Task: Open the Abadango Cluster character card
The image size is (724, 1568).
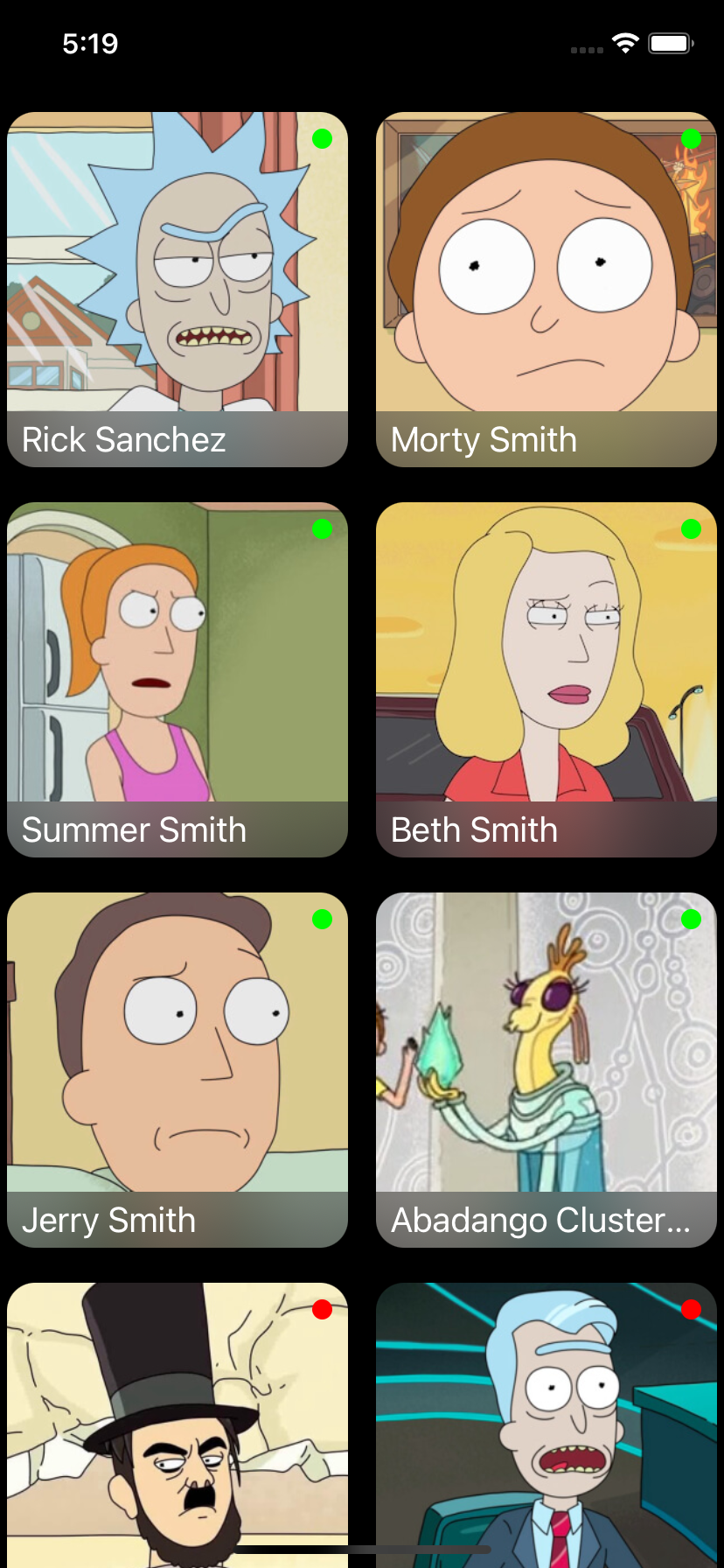Action: click(546, 1070)
